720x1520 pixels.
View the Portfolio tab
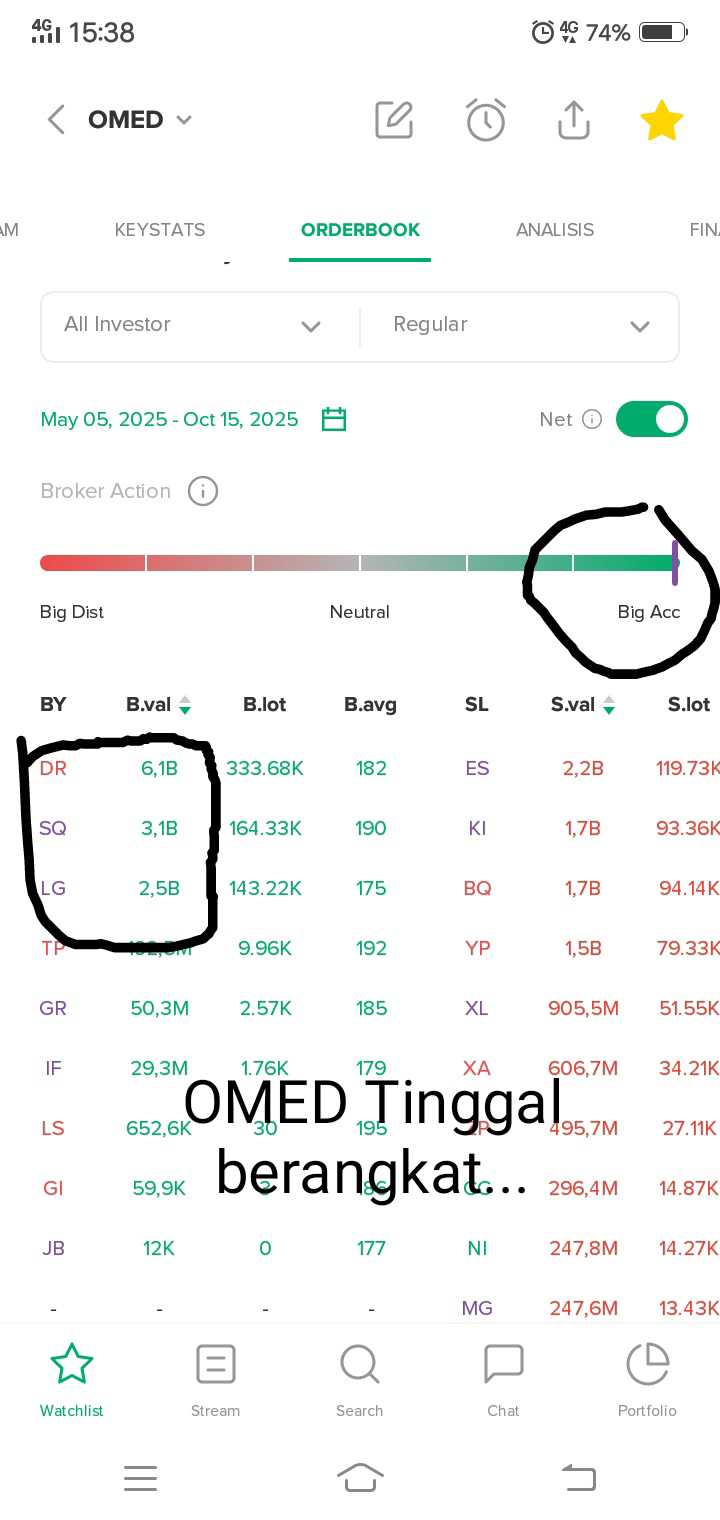pos(647,1381)
